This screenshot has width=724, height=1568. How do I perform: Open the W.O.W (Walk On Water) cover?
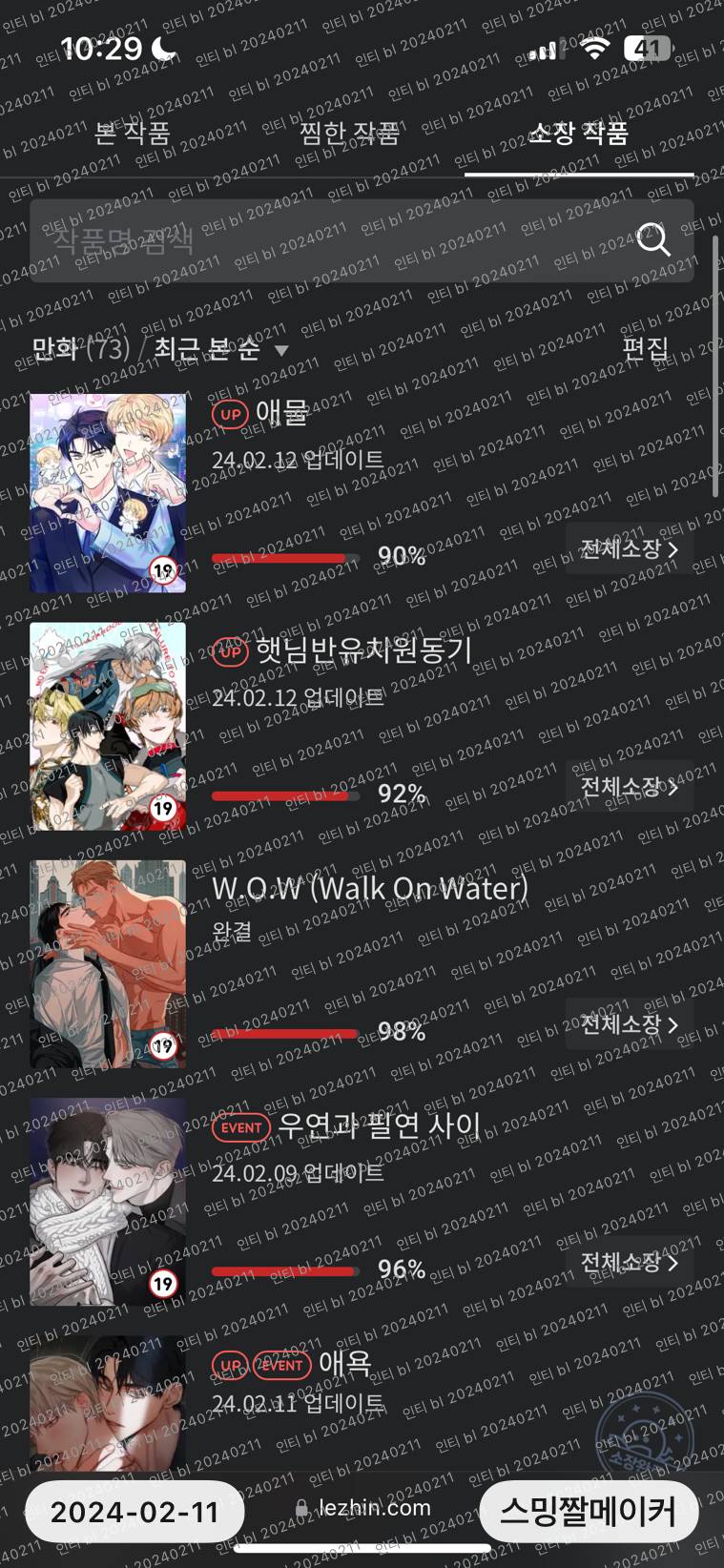(108, 964)
